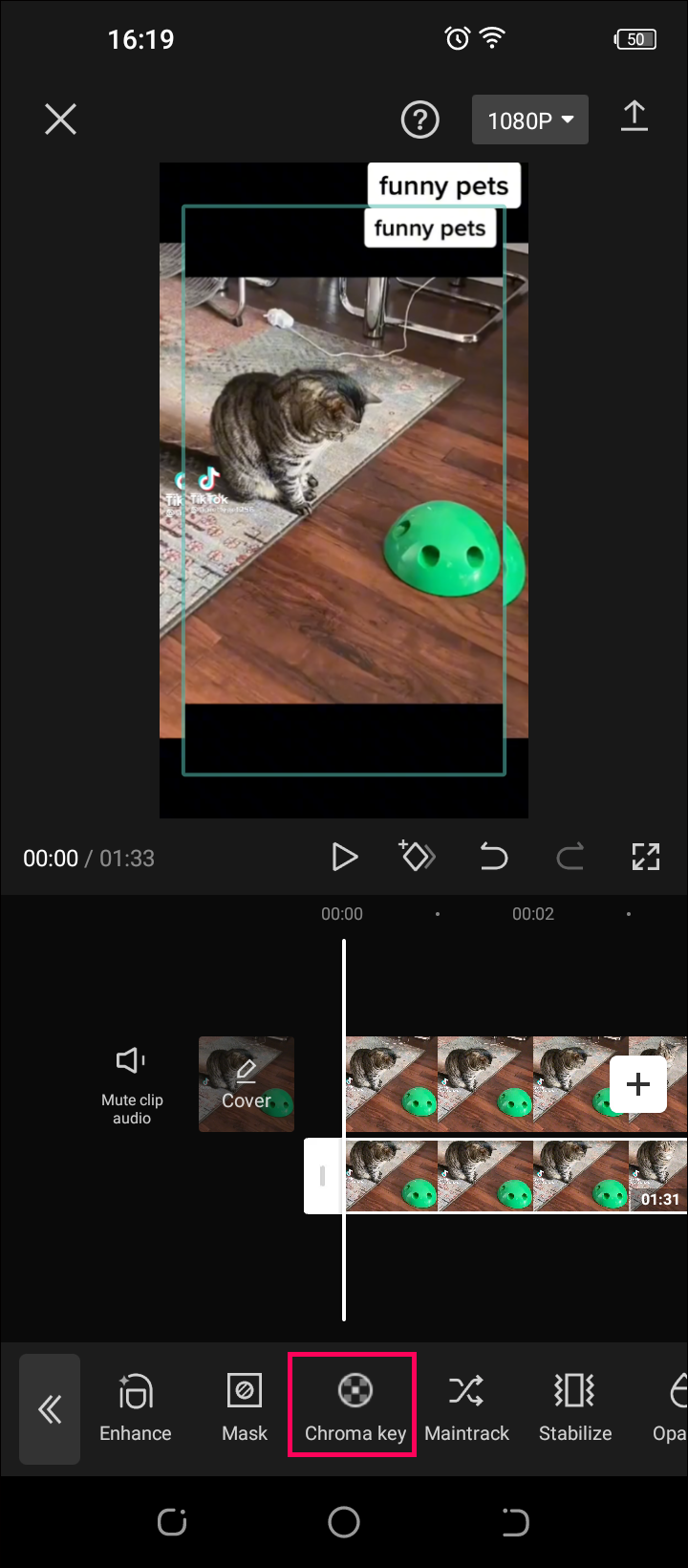
Task: Mute clip audio
Action: click(132, 1083)
